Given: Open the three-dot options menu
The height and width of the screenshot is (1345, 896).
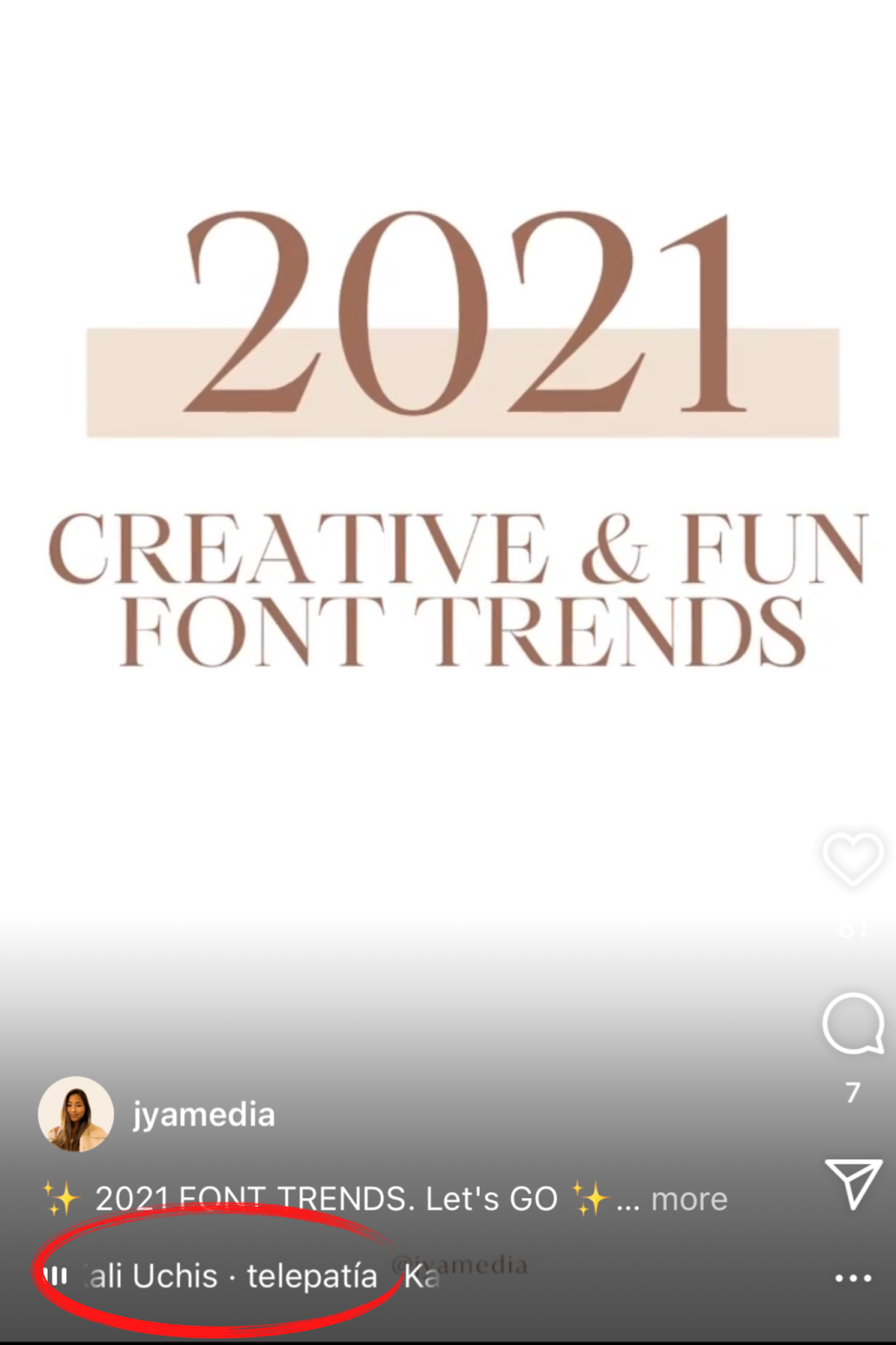Looking at the screenshot, I should click(x=852, y=1279).
